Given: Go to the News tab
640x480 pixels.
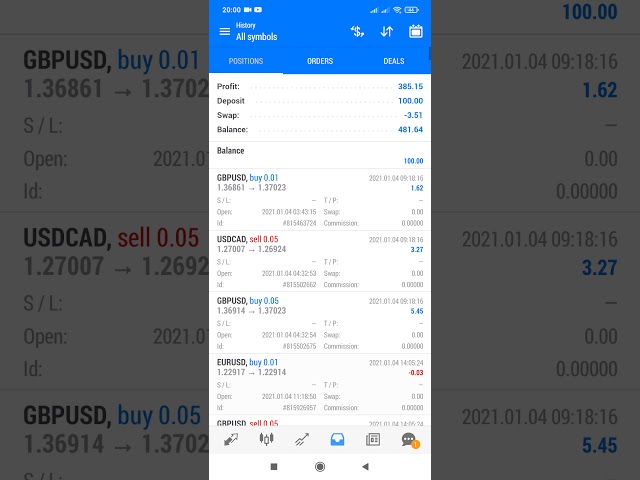Looking at the screenshot, I should point(373,439).
